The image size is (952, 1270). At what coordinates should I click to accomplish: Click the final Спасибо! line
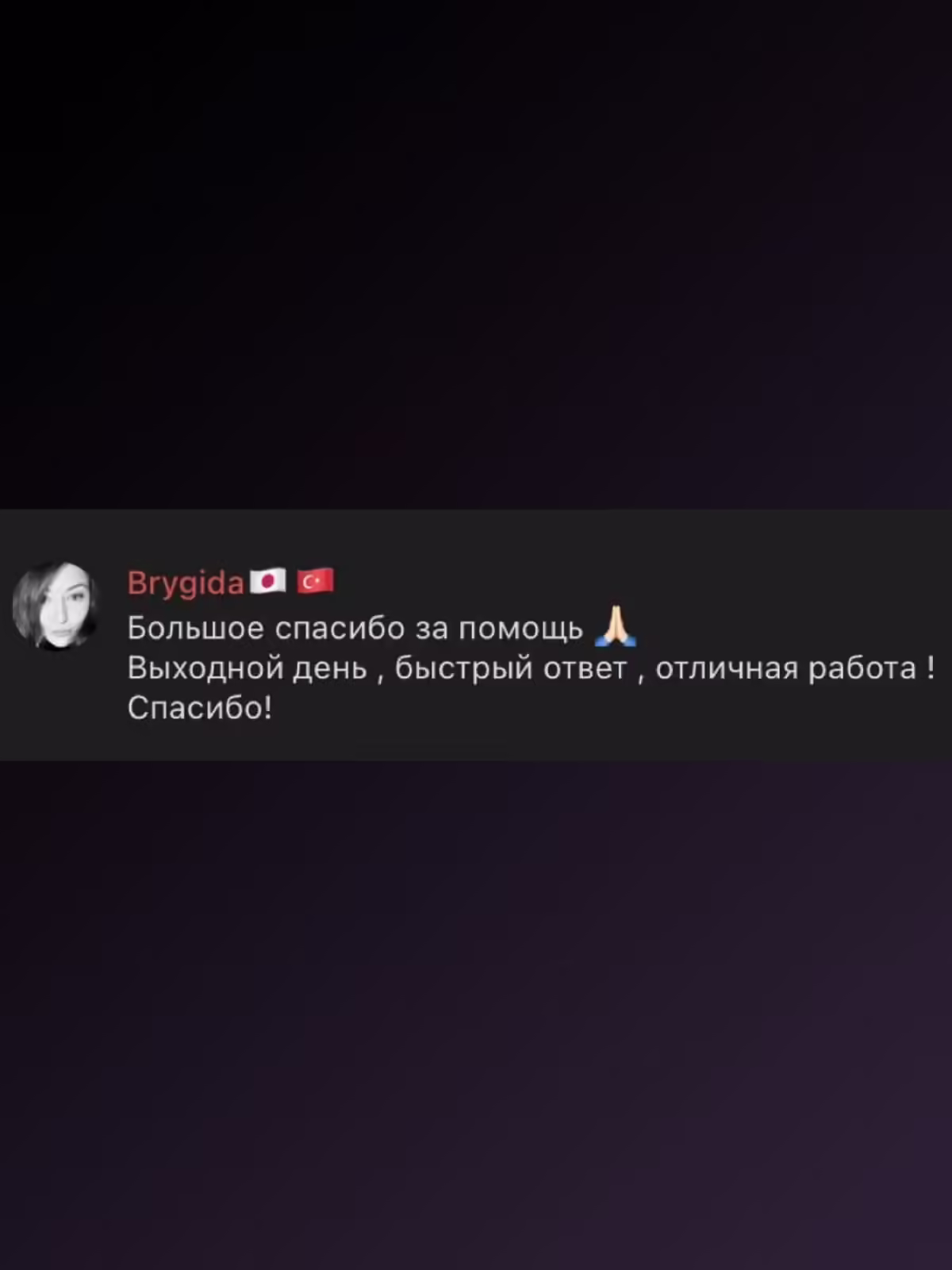[200, 706]
